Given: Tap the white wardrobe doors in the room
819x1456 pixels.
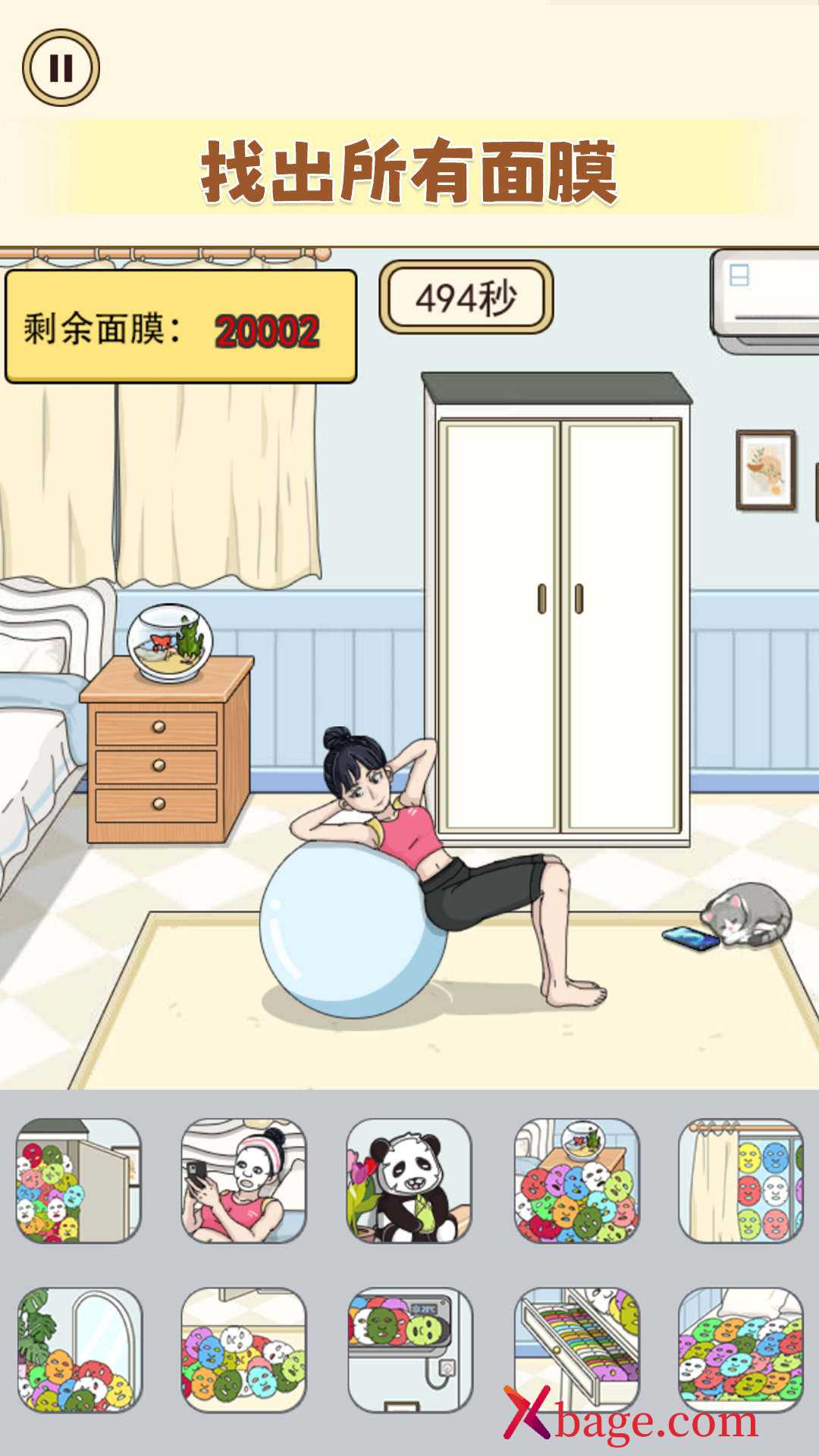Looking at the screenshot, I should click(560, 626).
